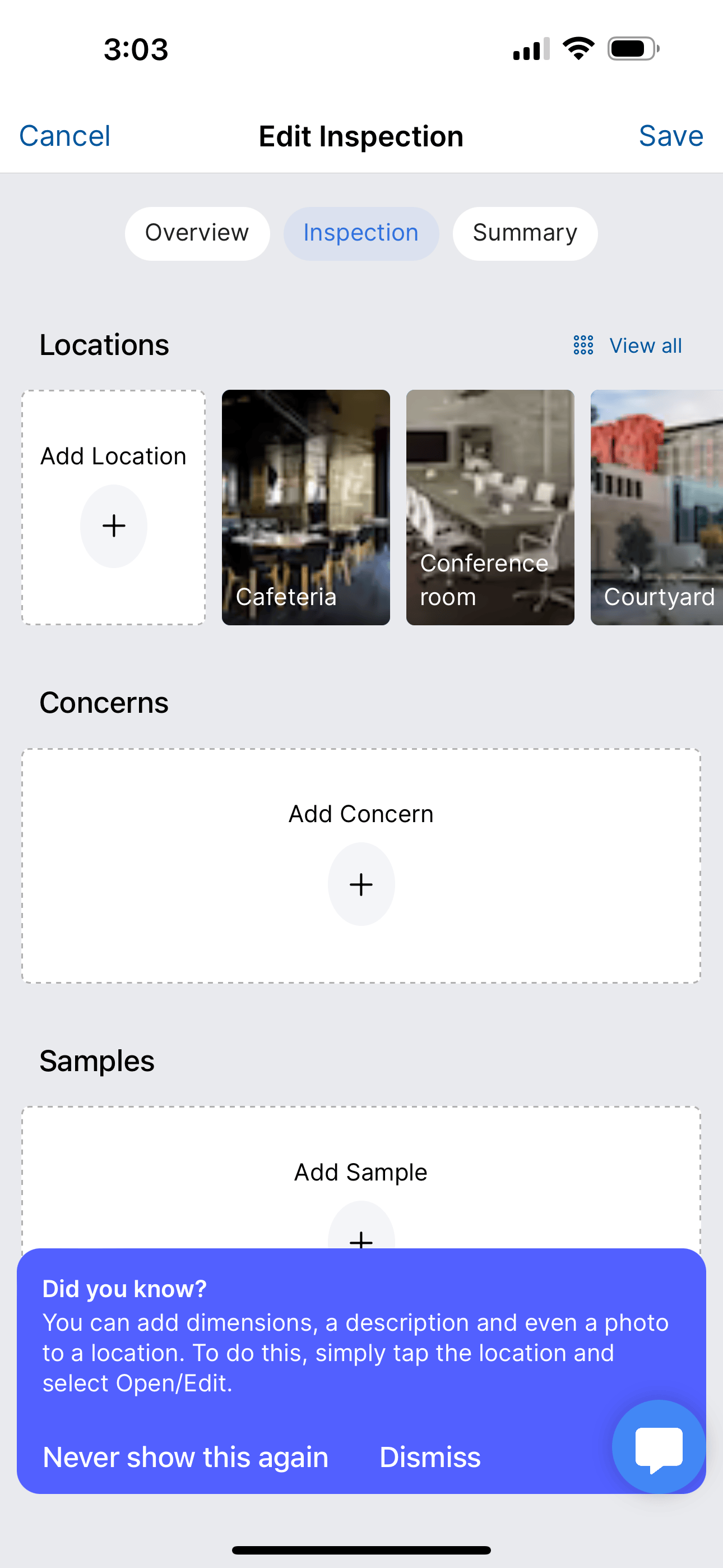Cancel editing the inspection
Screen dimensions: 723x1568
(x=64, y=136)
